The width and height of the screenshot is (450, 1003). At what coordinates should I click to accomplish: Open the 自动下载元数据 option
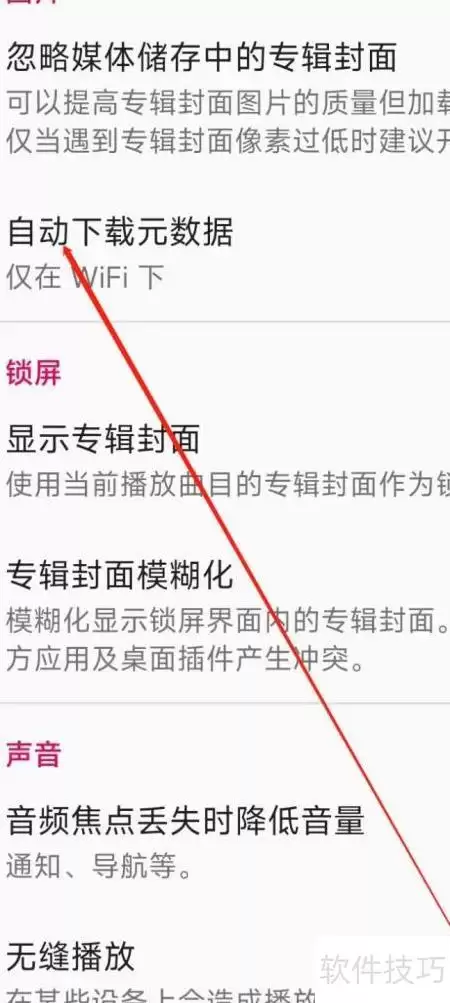pos(225,254)
